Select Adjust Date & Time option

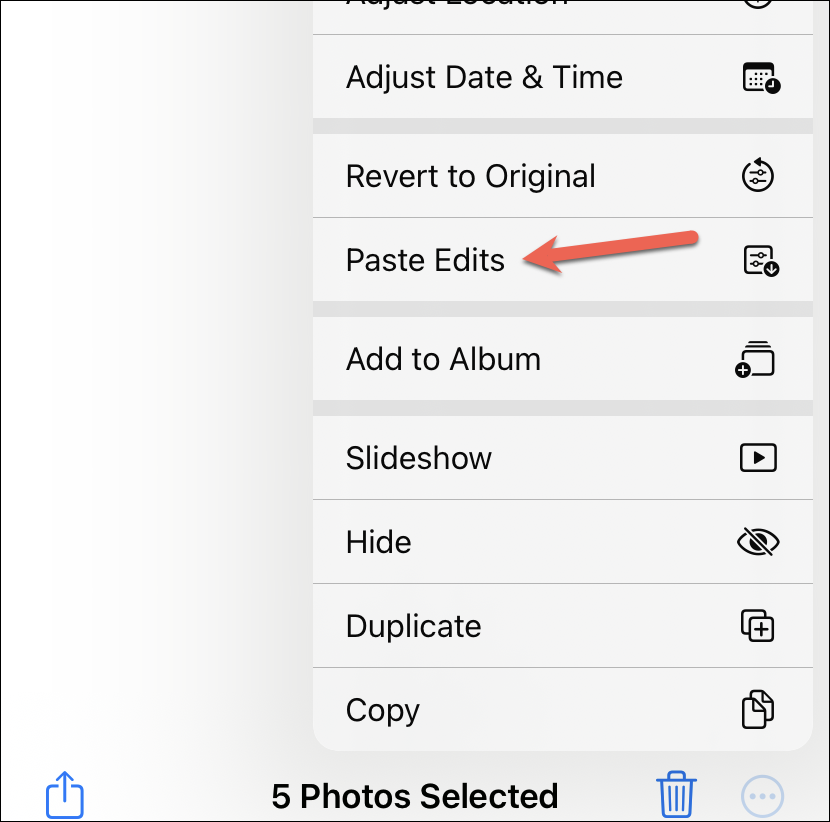click(563, 77)
